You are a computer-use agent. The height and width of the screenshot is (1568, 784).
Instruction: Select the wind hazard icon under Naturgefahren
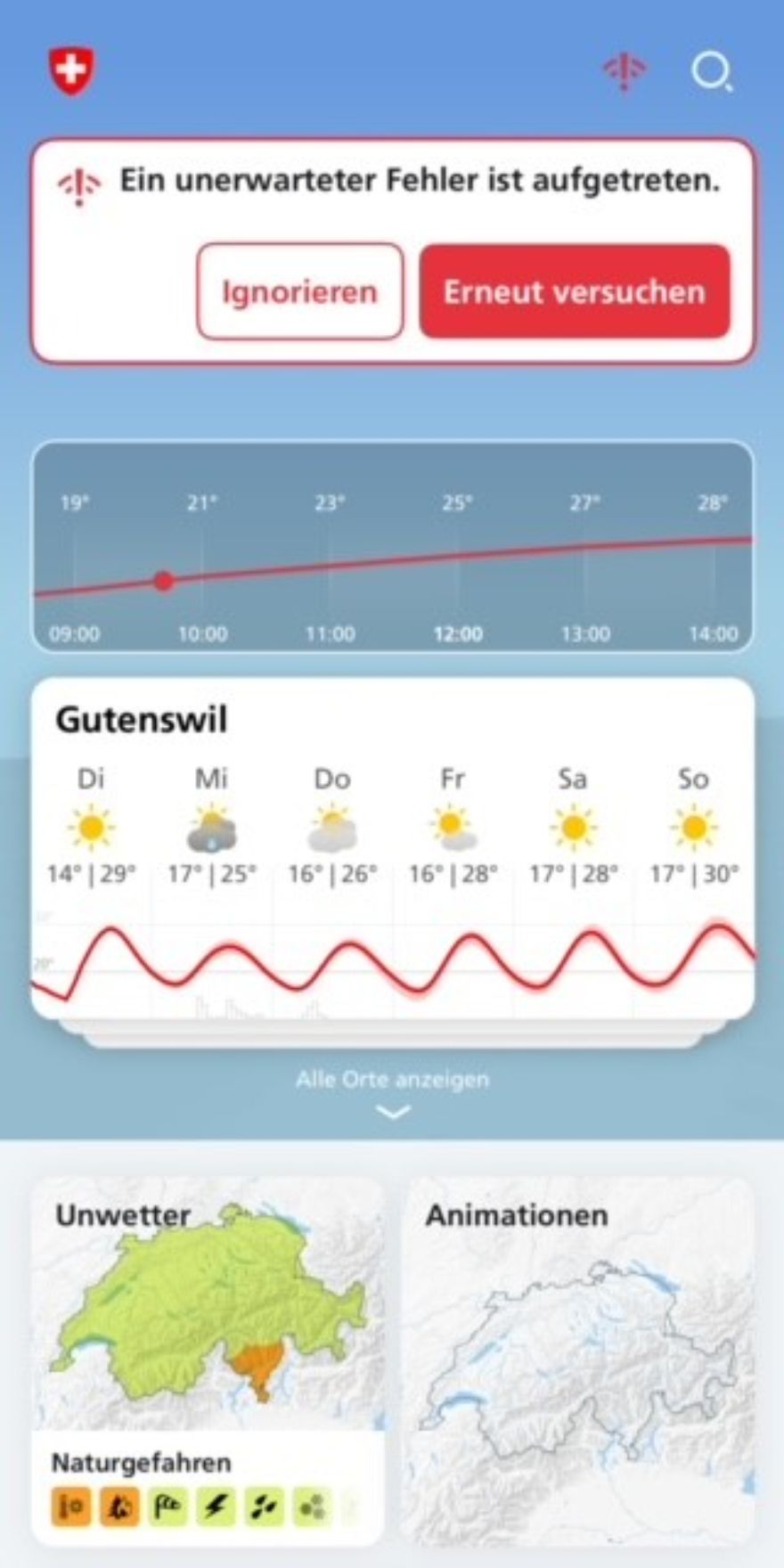coord(167,1506)
